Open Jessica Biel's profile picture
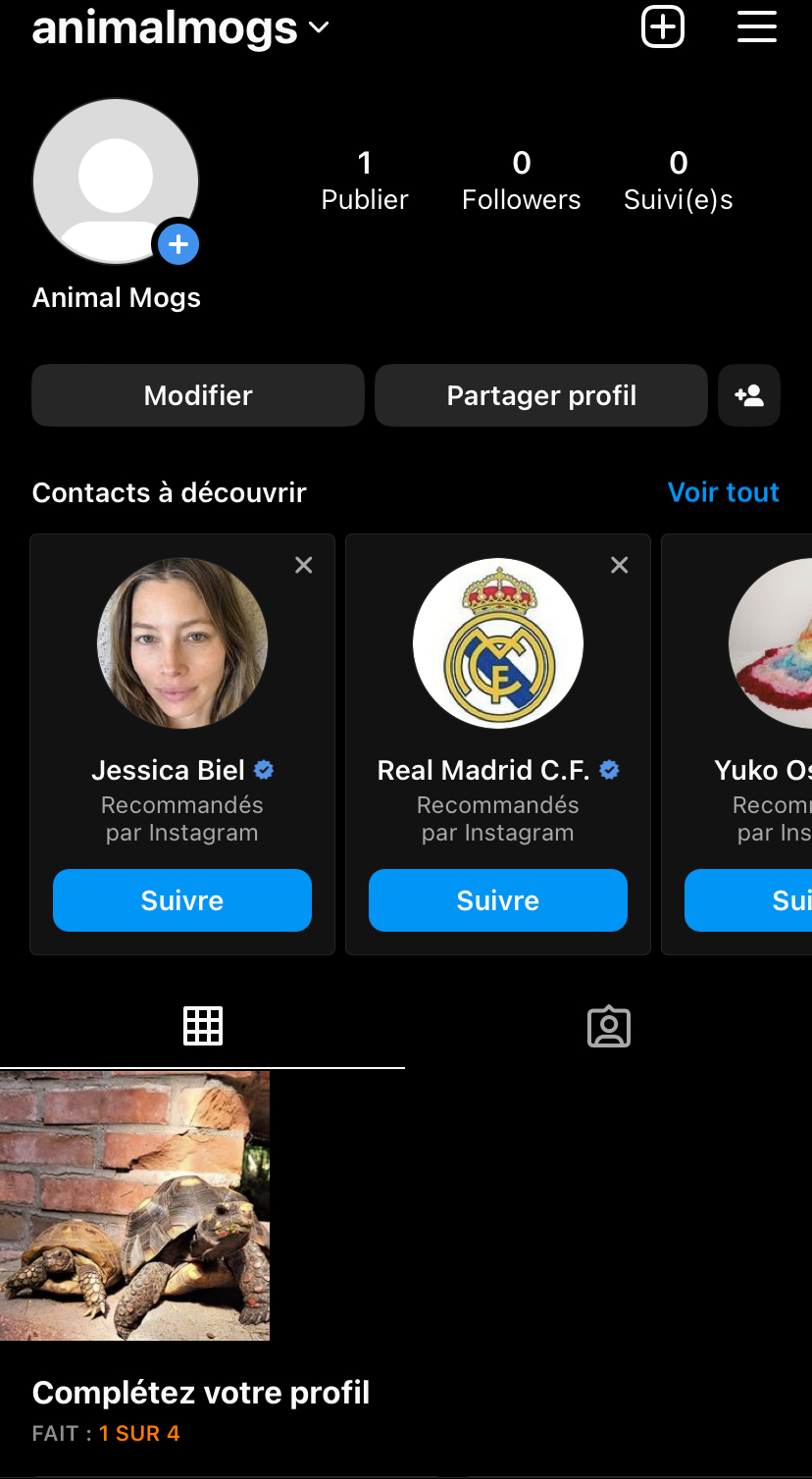 pos(182,643)
